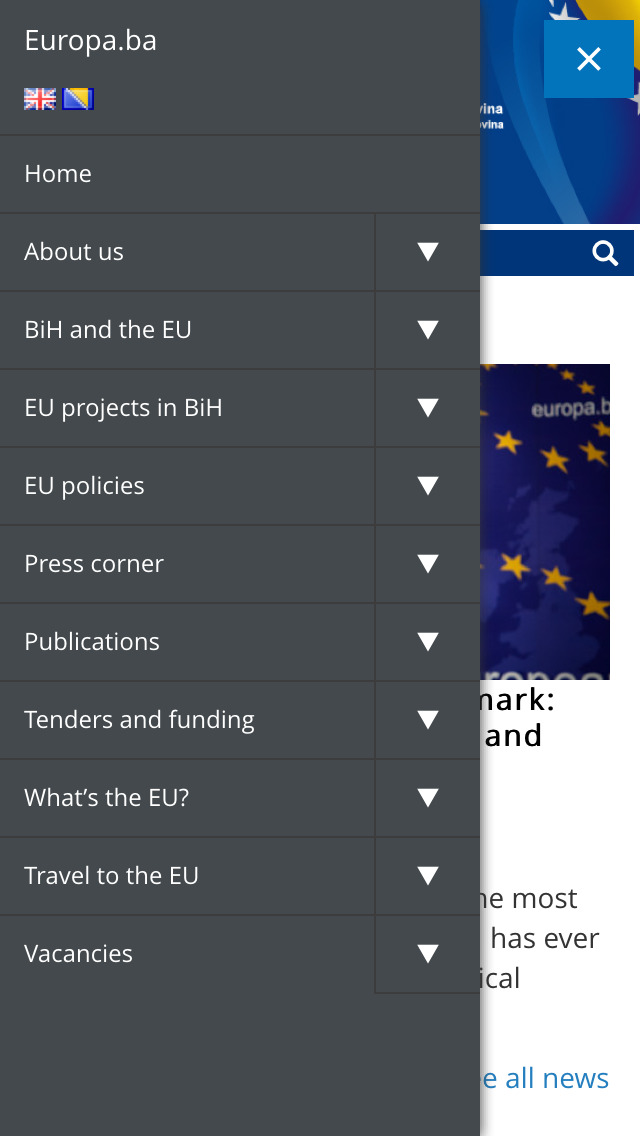This screenshot has height=1136, width=640.
Task: Open EU policies section
Action: point(187,486)
